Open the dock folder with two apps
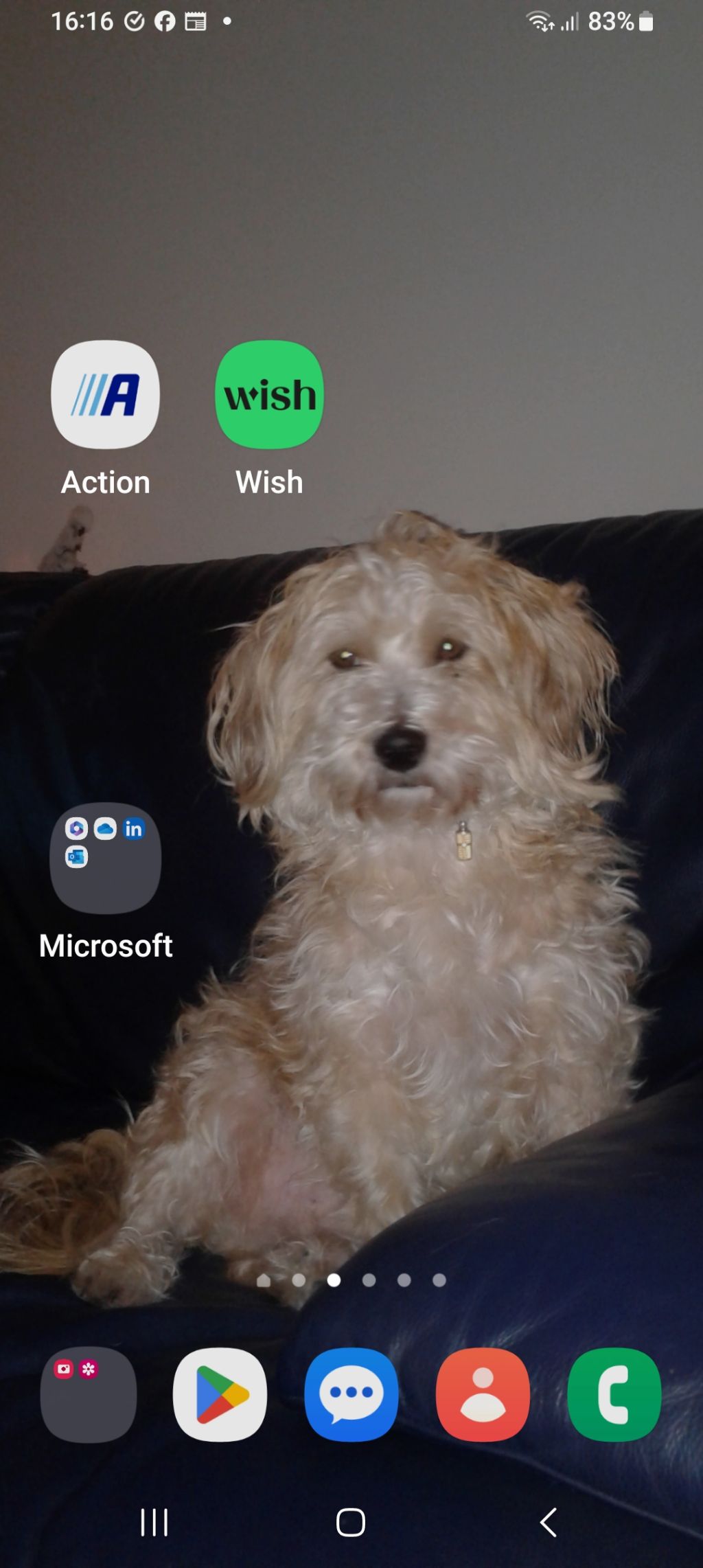 point(88,1394)
